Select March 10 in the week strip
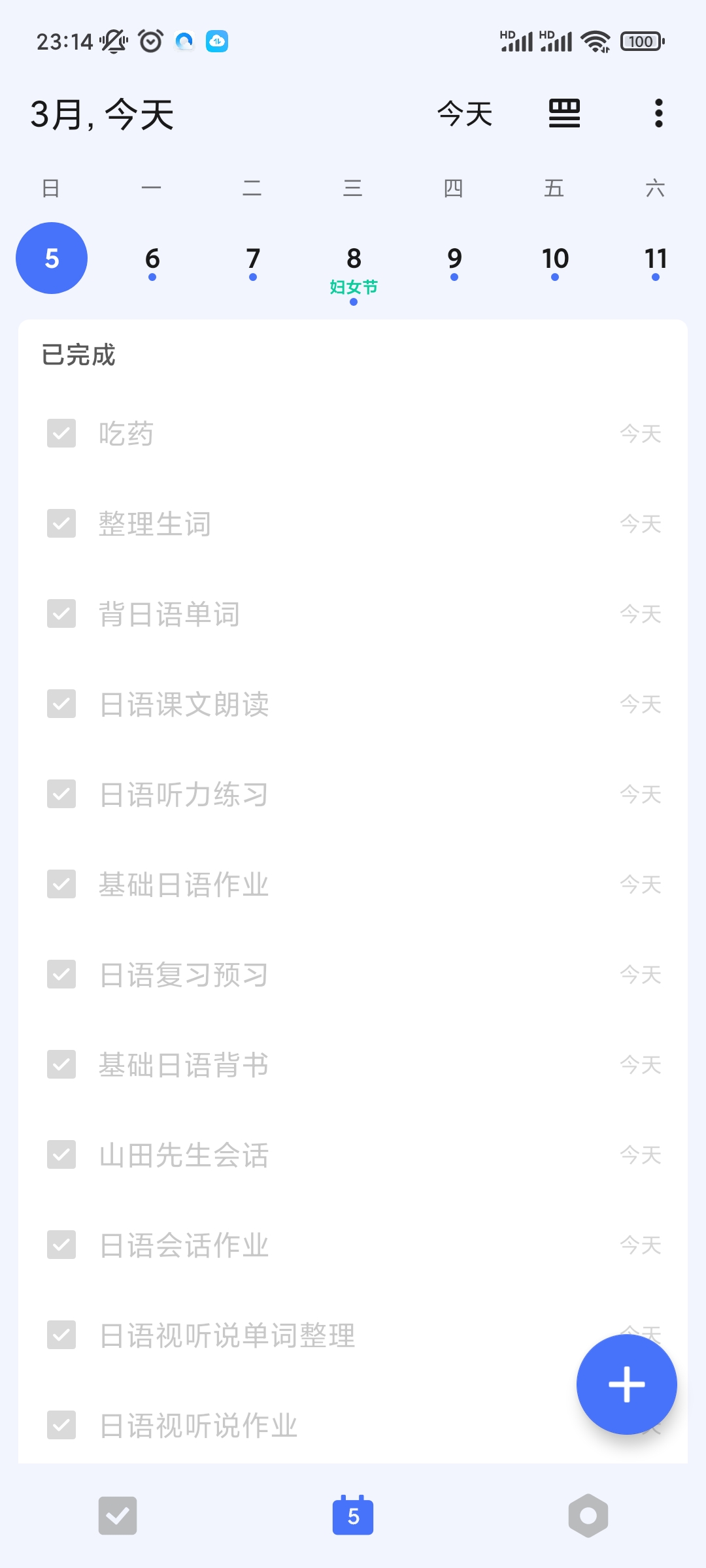This screenshot has width=706, height=1568. (x=555, y=259)
